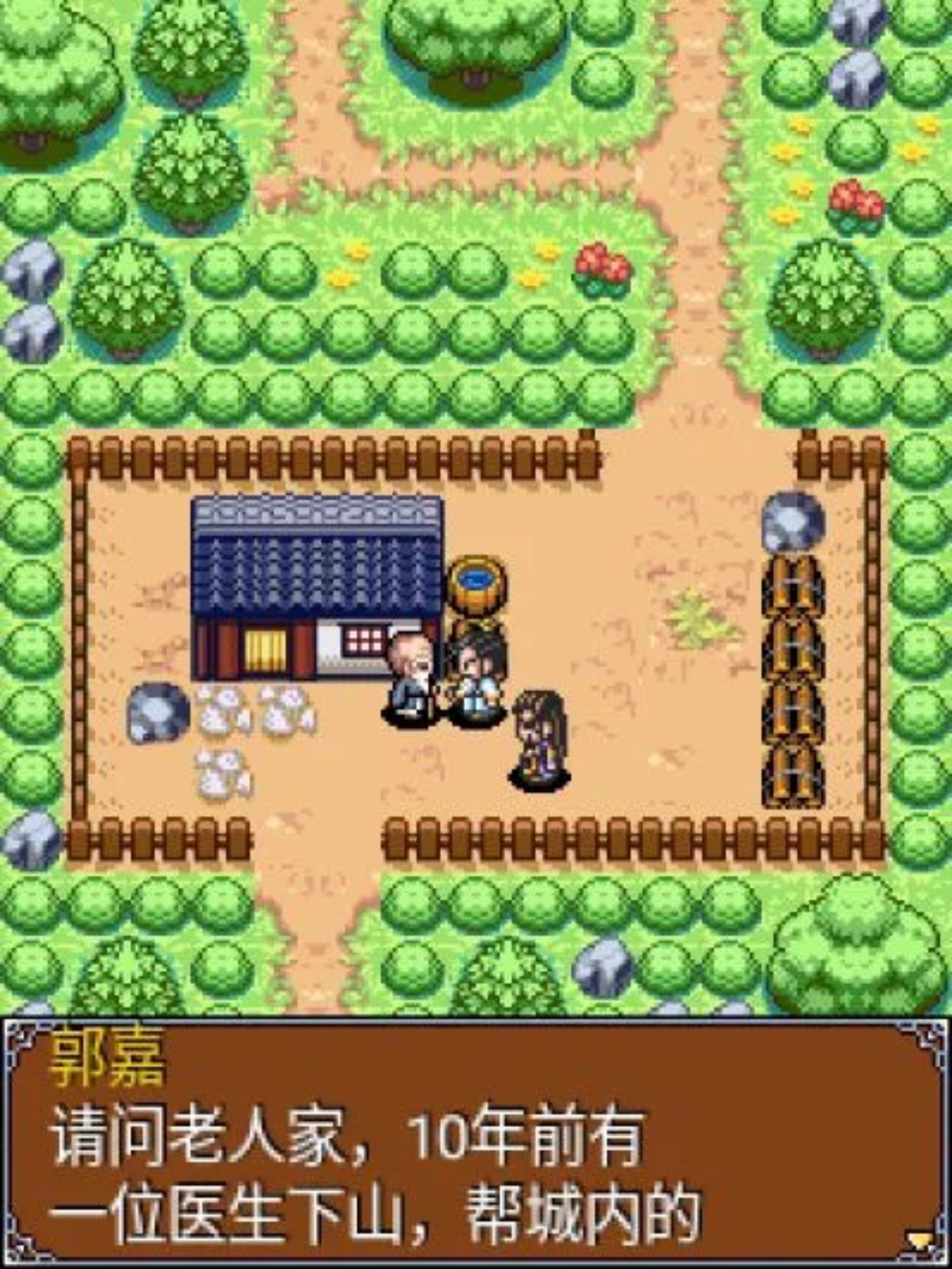This screenshot has height=1269, width=952.
Task: Tap the yellow continue arrow in dialogue
Action: click(x=922, y=1239)
